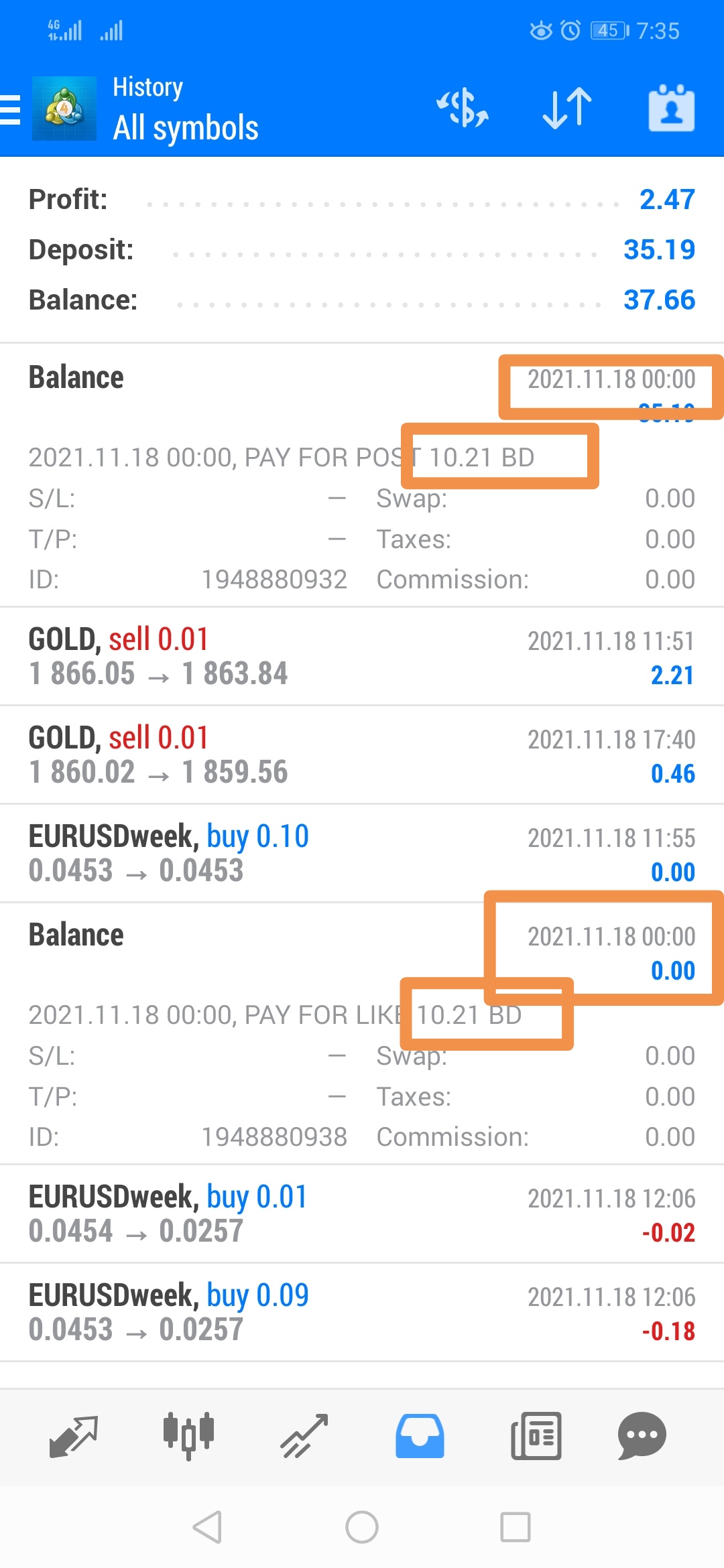Tap the system home button

[362, 1527]
